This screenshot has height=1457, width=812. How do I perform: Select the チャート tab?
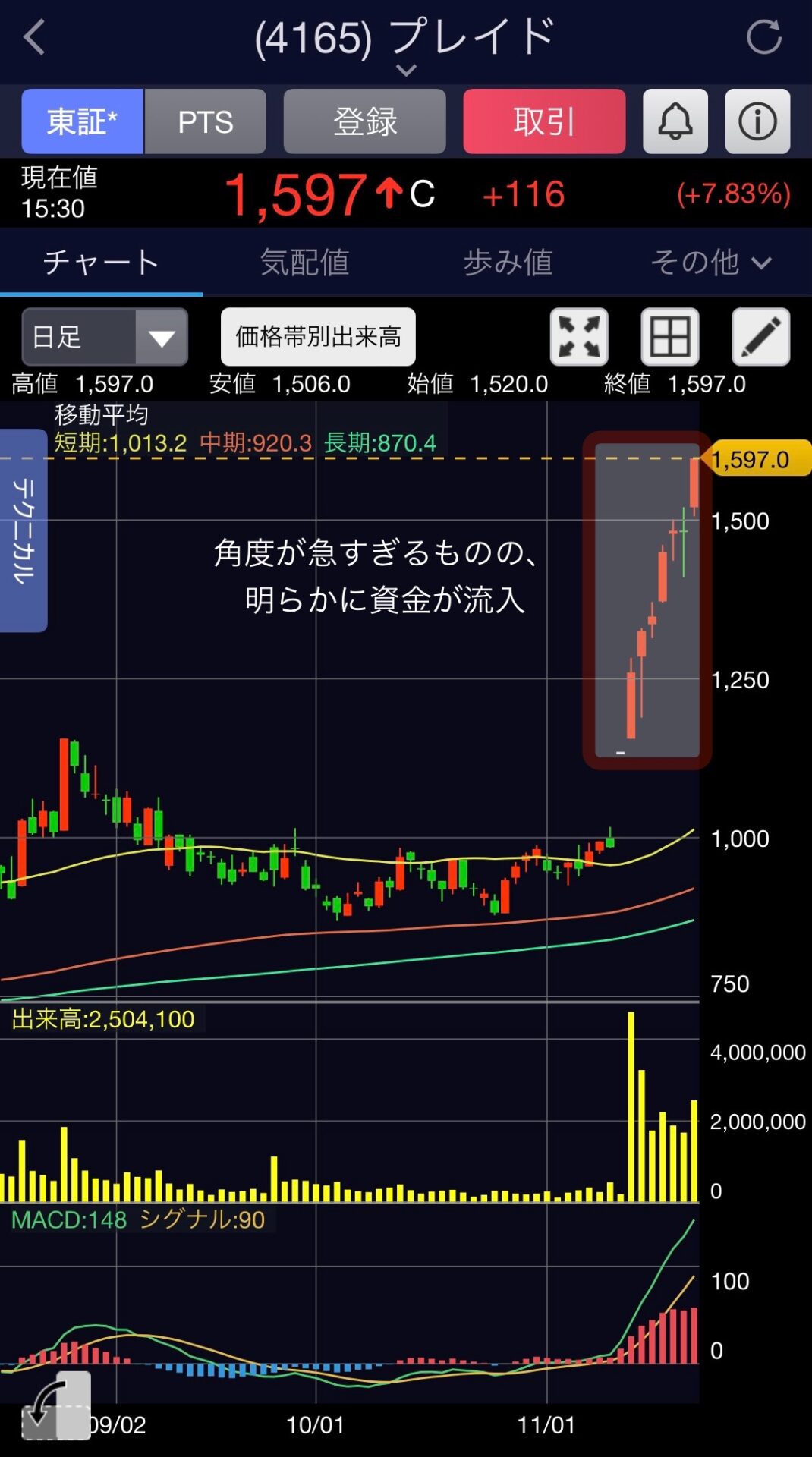pyautogui.click(x=101, y=263)
